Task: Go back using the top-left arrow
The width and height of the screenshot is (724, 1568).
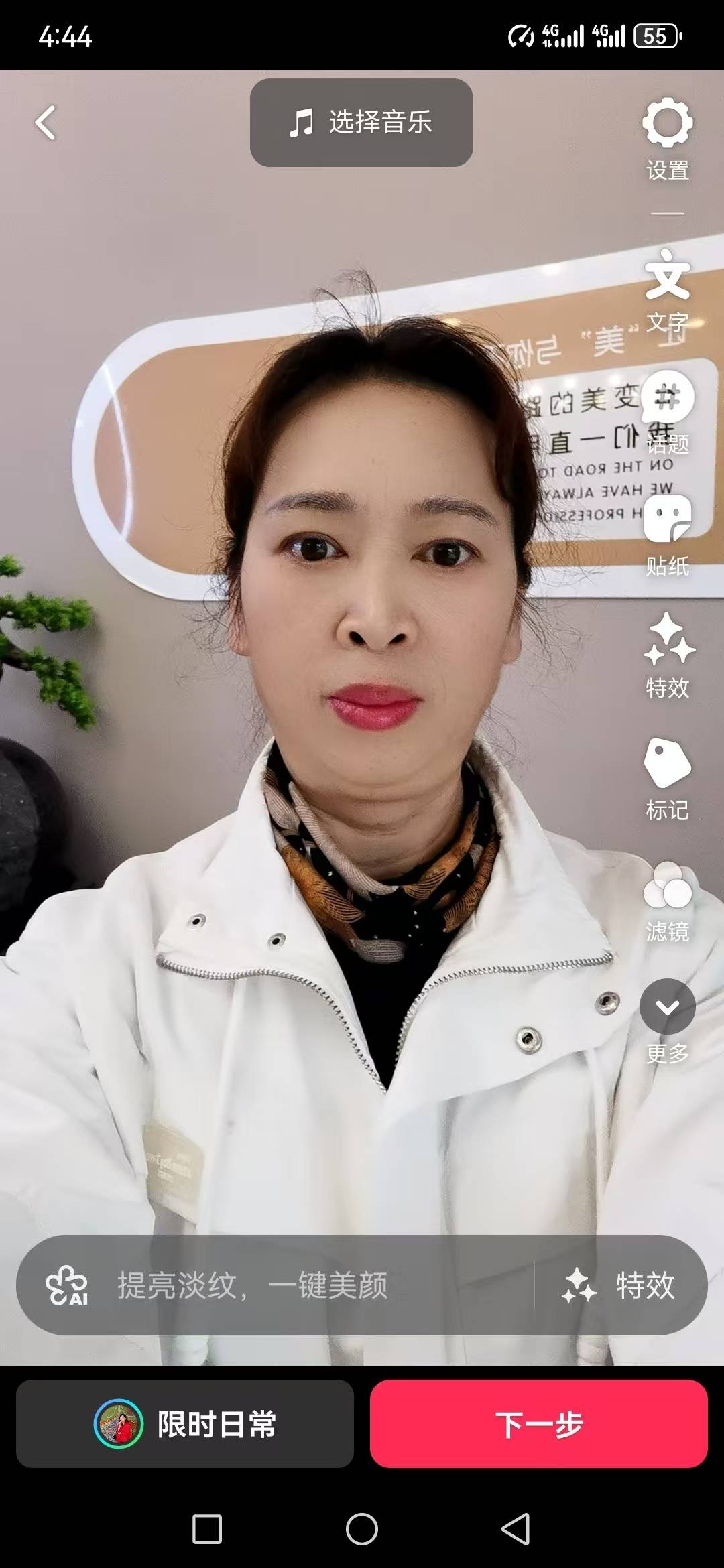Action: click(x=46, y=123)
